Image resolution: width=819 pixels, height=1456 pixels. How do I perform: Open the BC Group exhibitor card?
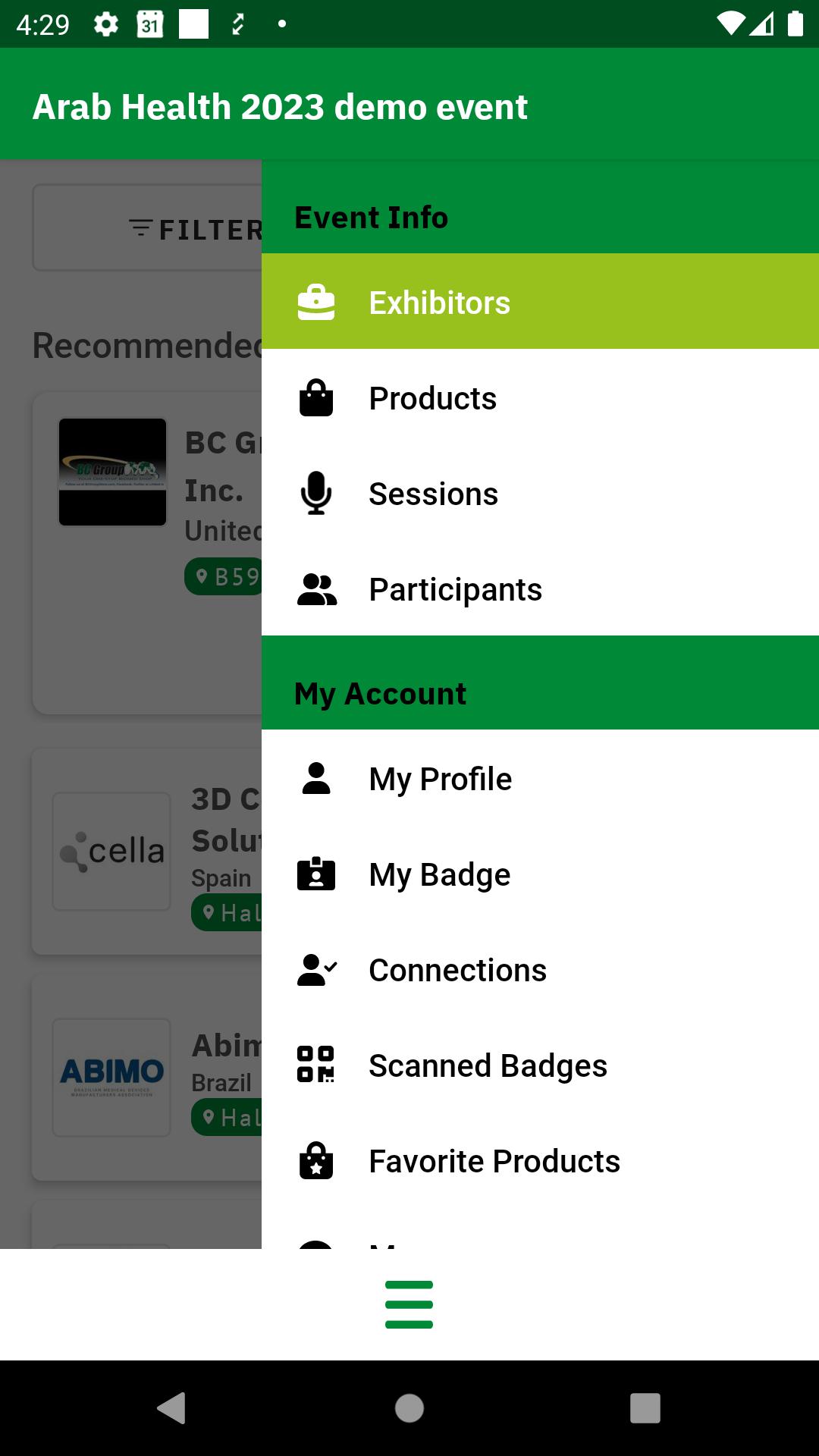coord(148,554)
